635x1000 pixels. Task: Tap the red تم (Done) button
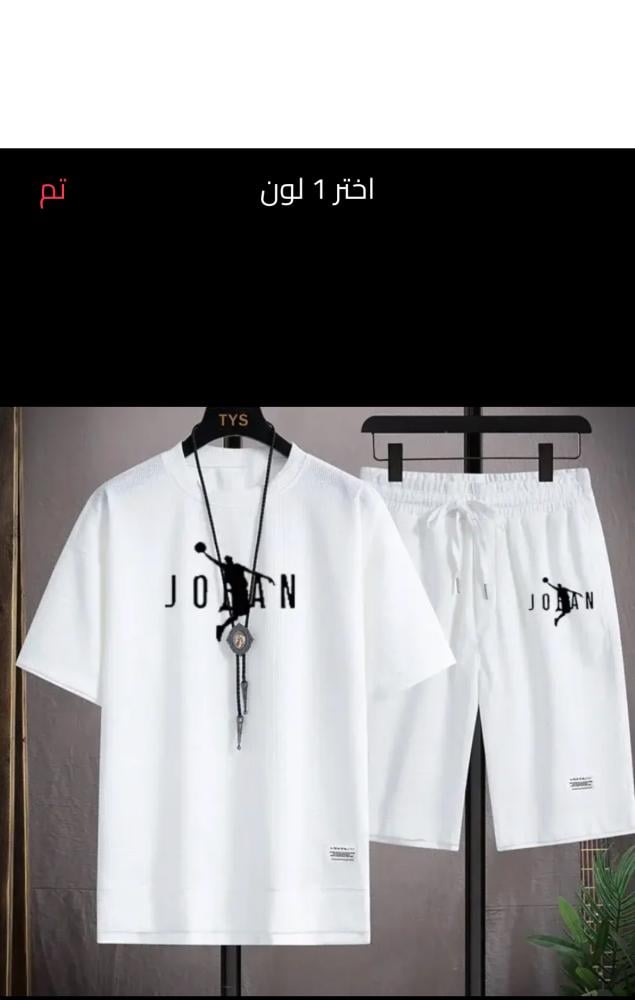click(x=53, y=191)
